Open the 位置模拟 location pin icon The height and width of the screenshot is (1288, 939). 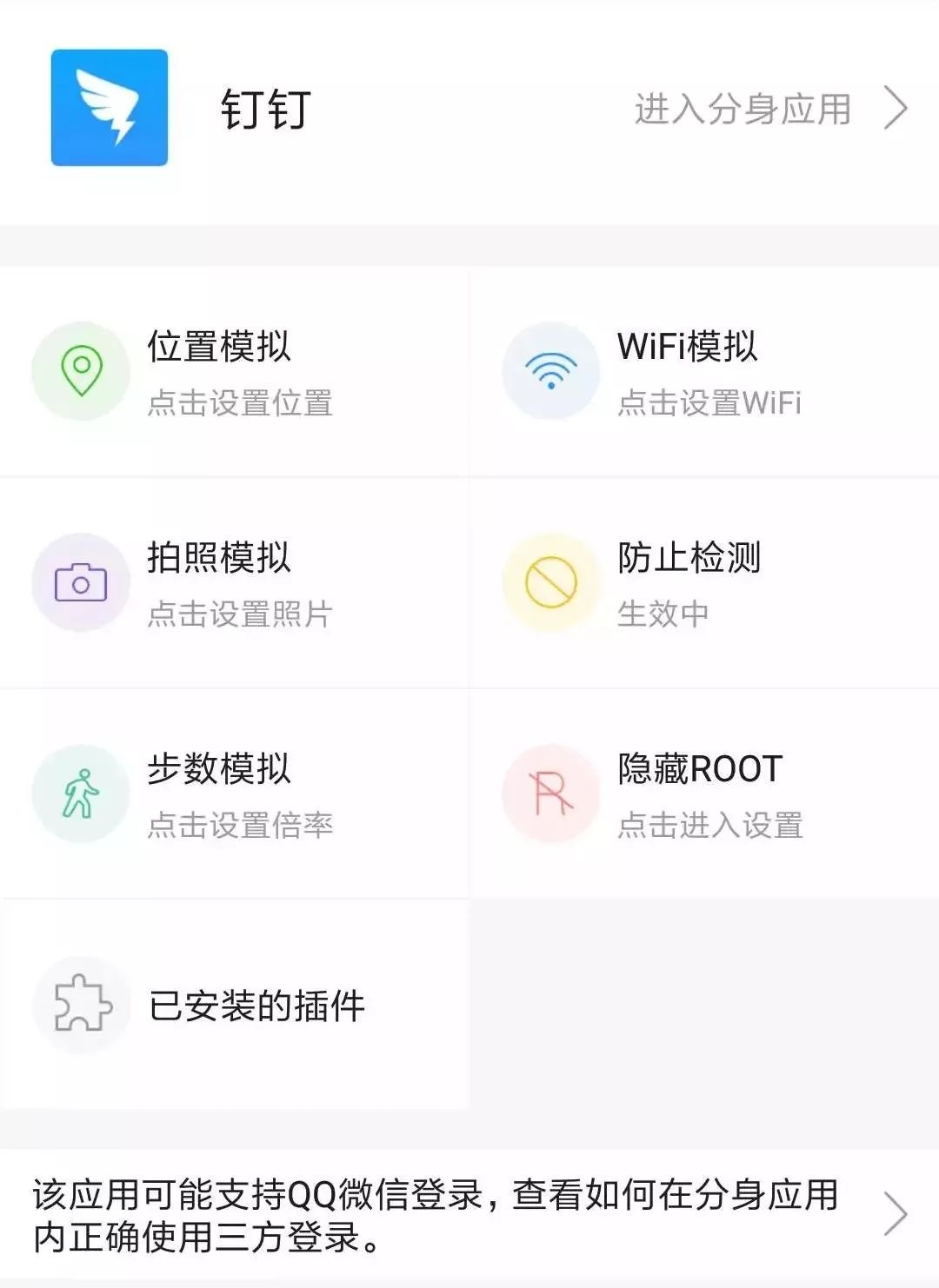point(80,370)
